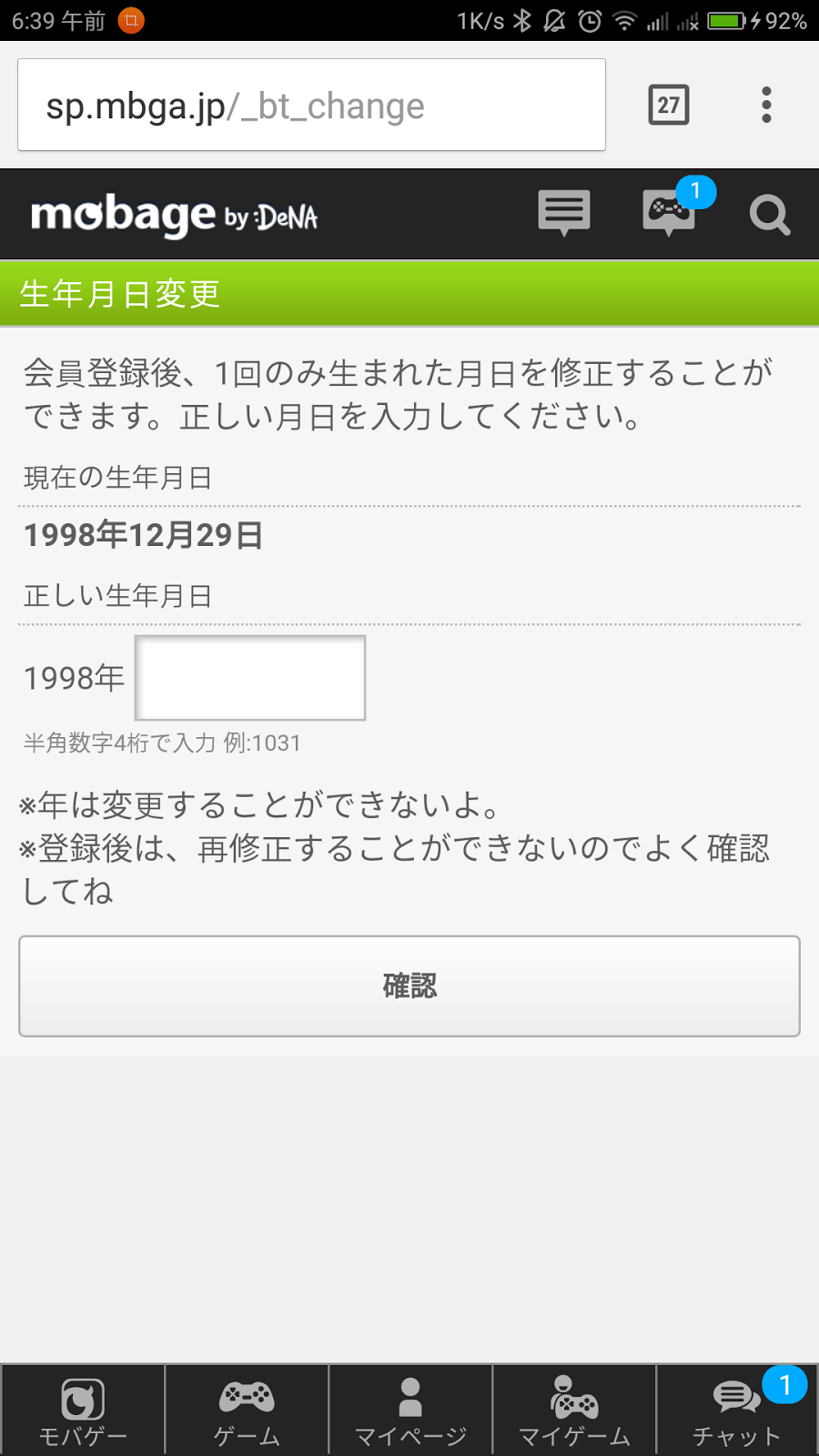Switch to the モバゲー tab
The width and height of the screenshot is (819, 1456).
[x=83, y=1410]
